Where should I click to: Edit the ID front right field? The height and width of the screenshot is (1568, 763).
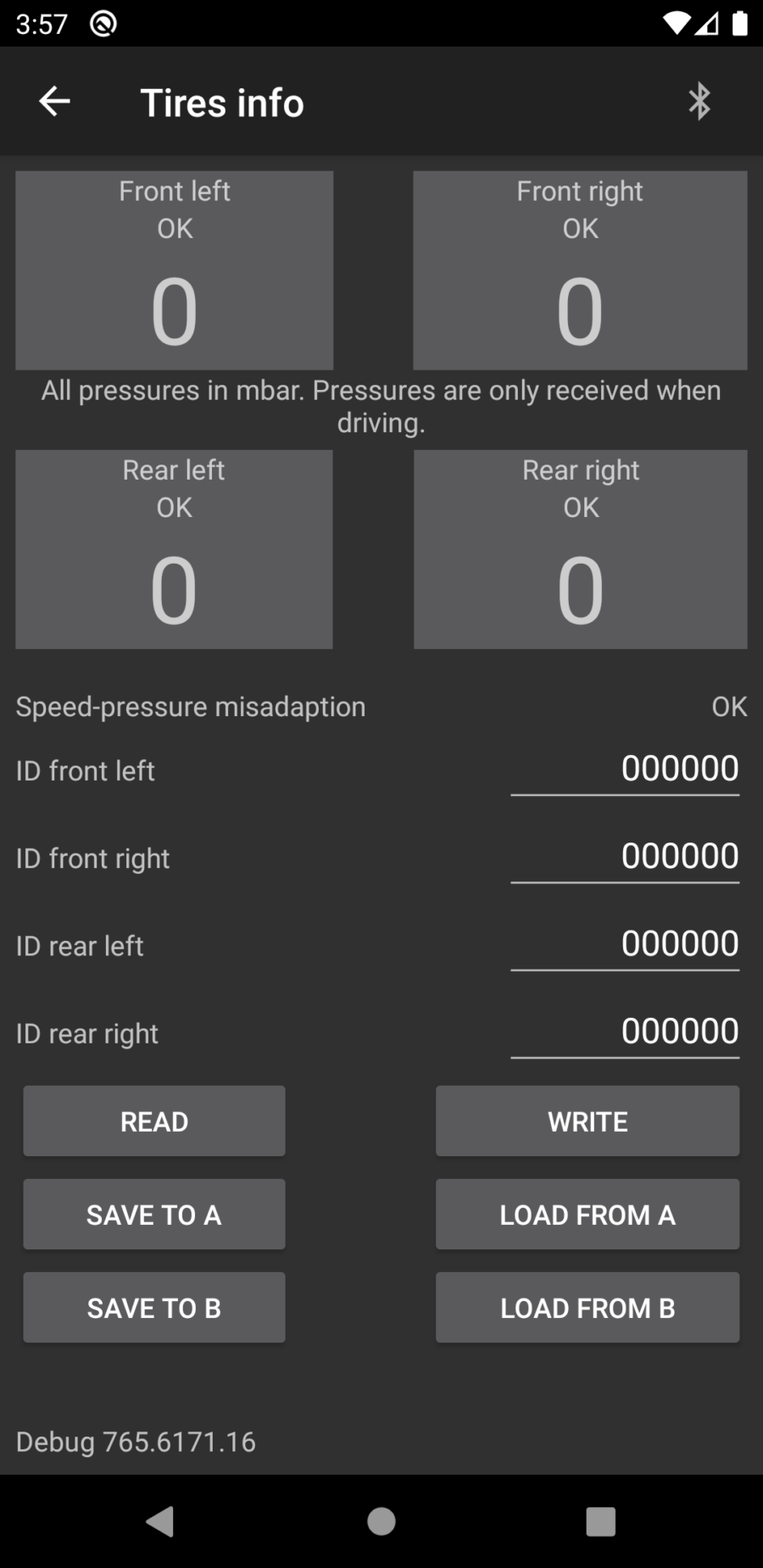pyautogui.click(x=625, y=857)
